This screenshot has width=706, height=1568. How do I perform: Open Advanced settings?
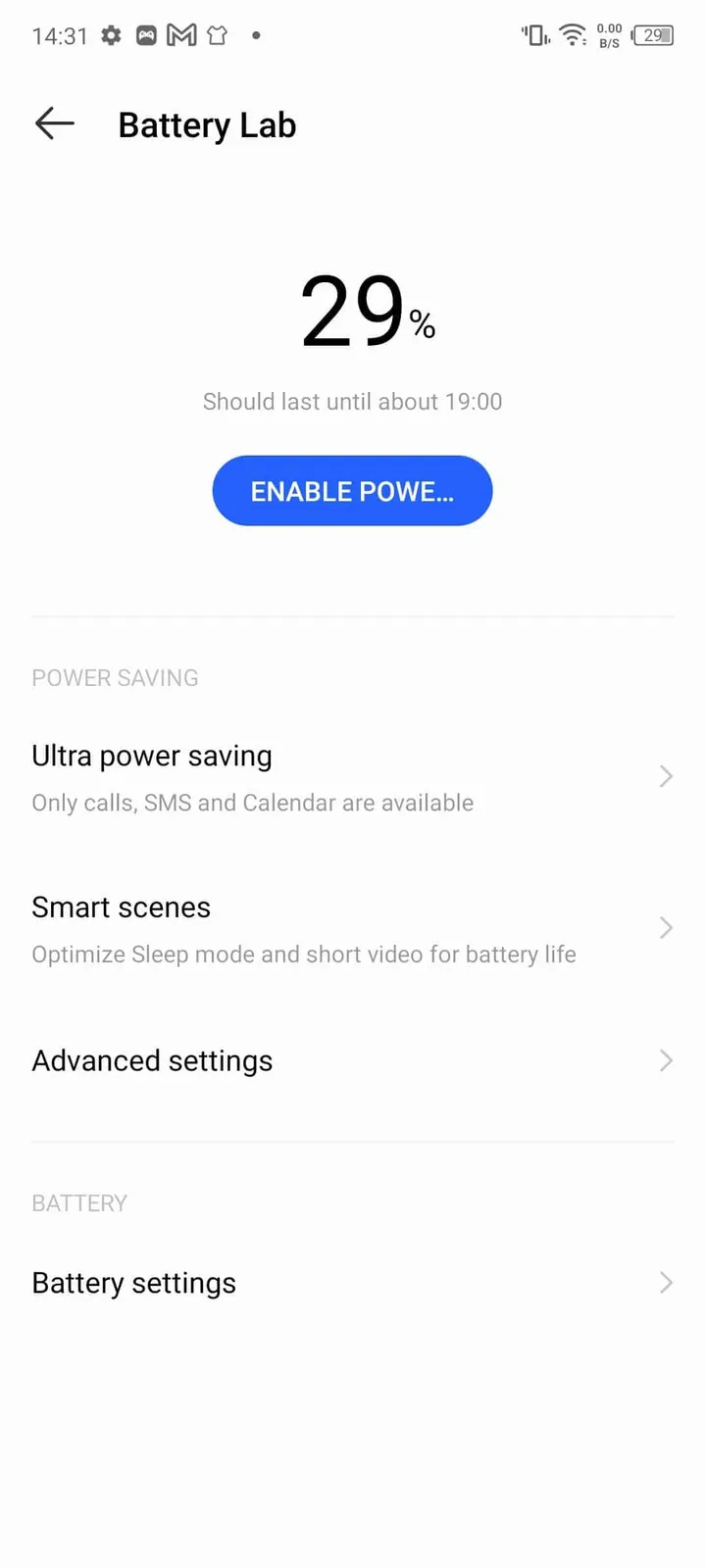352,1060
